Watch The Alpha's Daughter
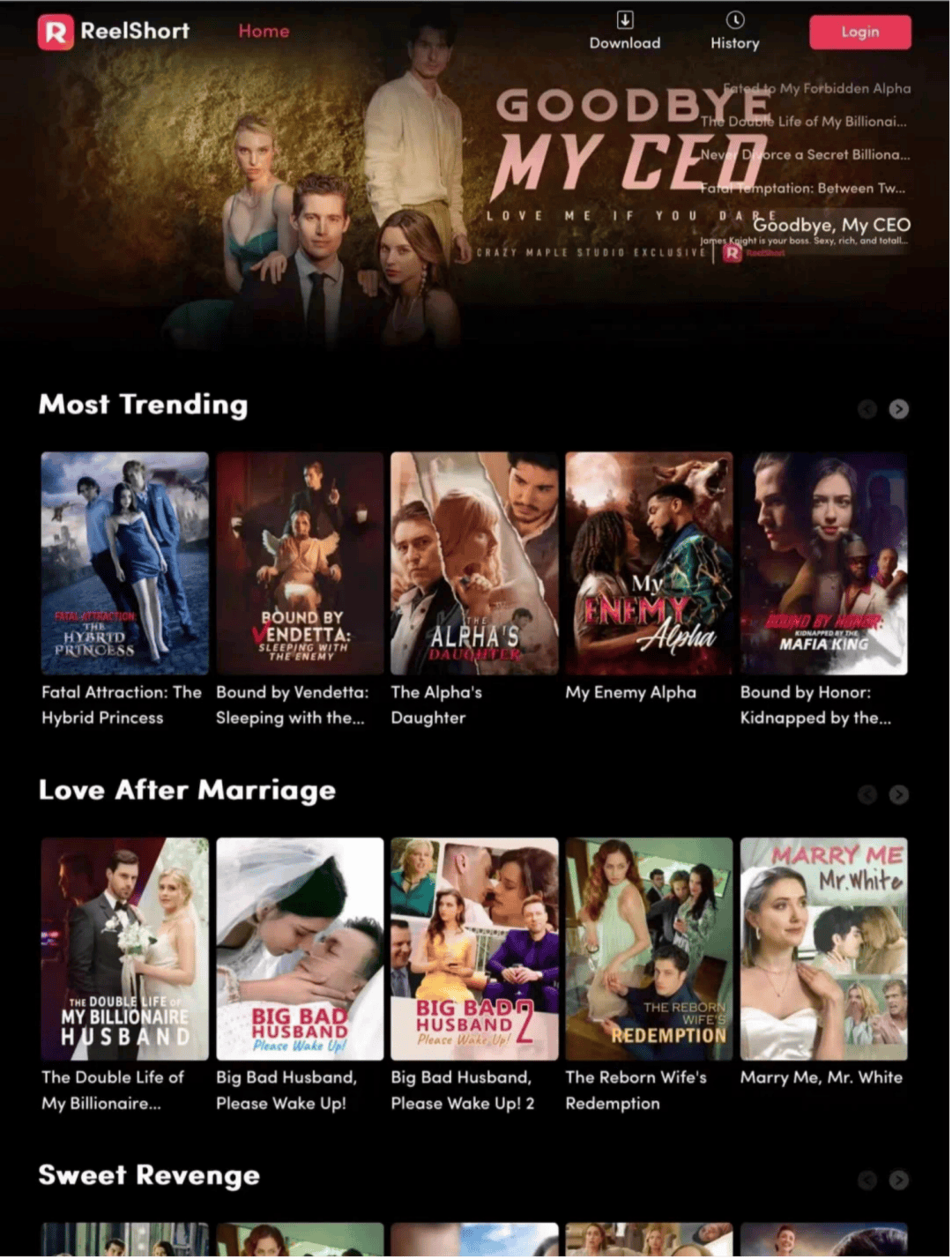952x1259 pixels. tap(474, 563)
